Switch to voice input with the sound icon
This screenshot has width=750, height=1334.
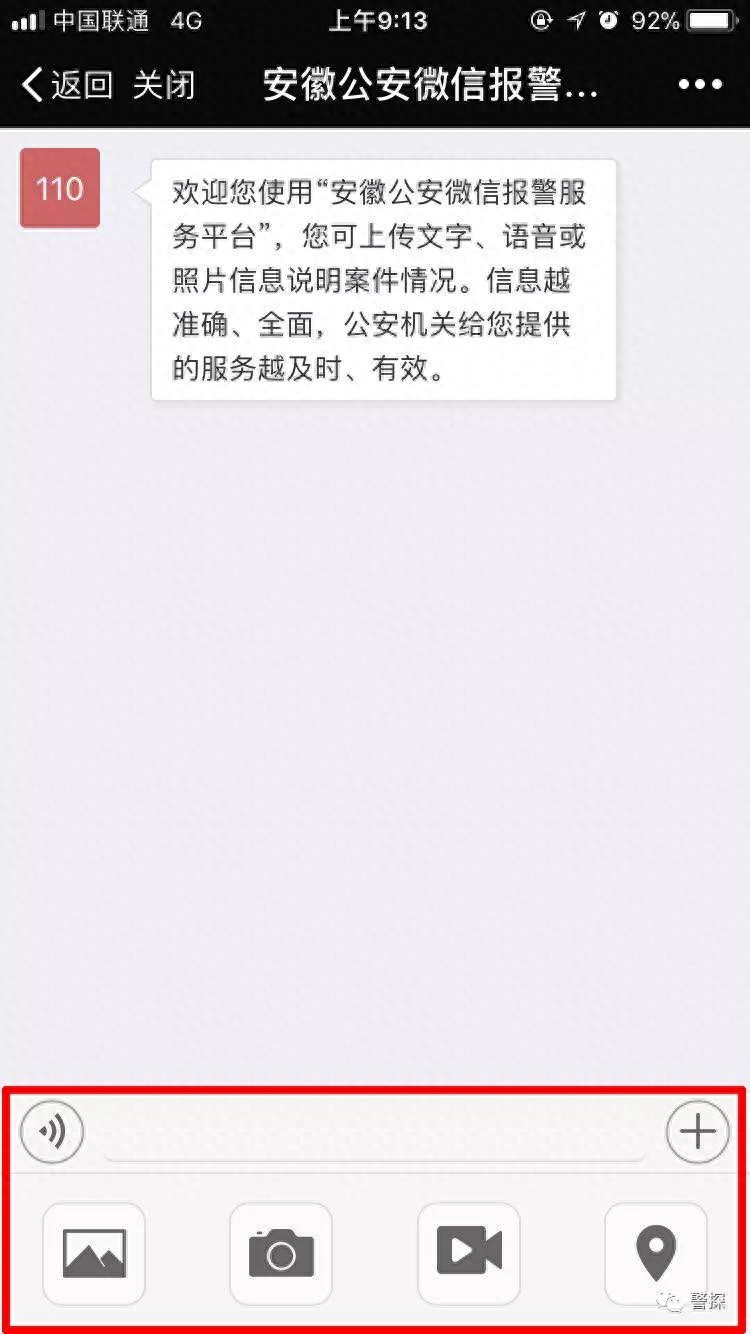pos(52,1131)
